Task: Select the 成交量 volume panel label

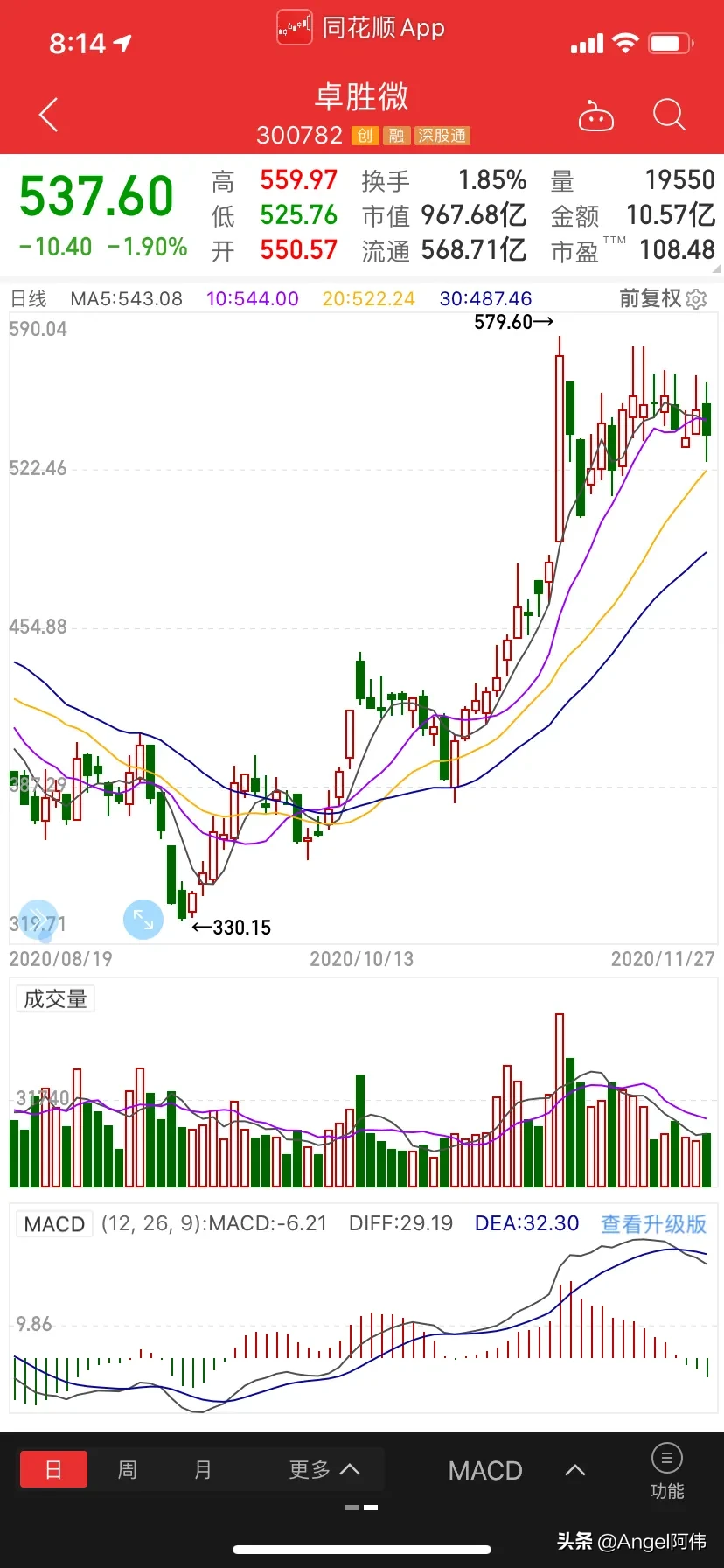Action: point(54,997)
